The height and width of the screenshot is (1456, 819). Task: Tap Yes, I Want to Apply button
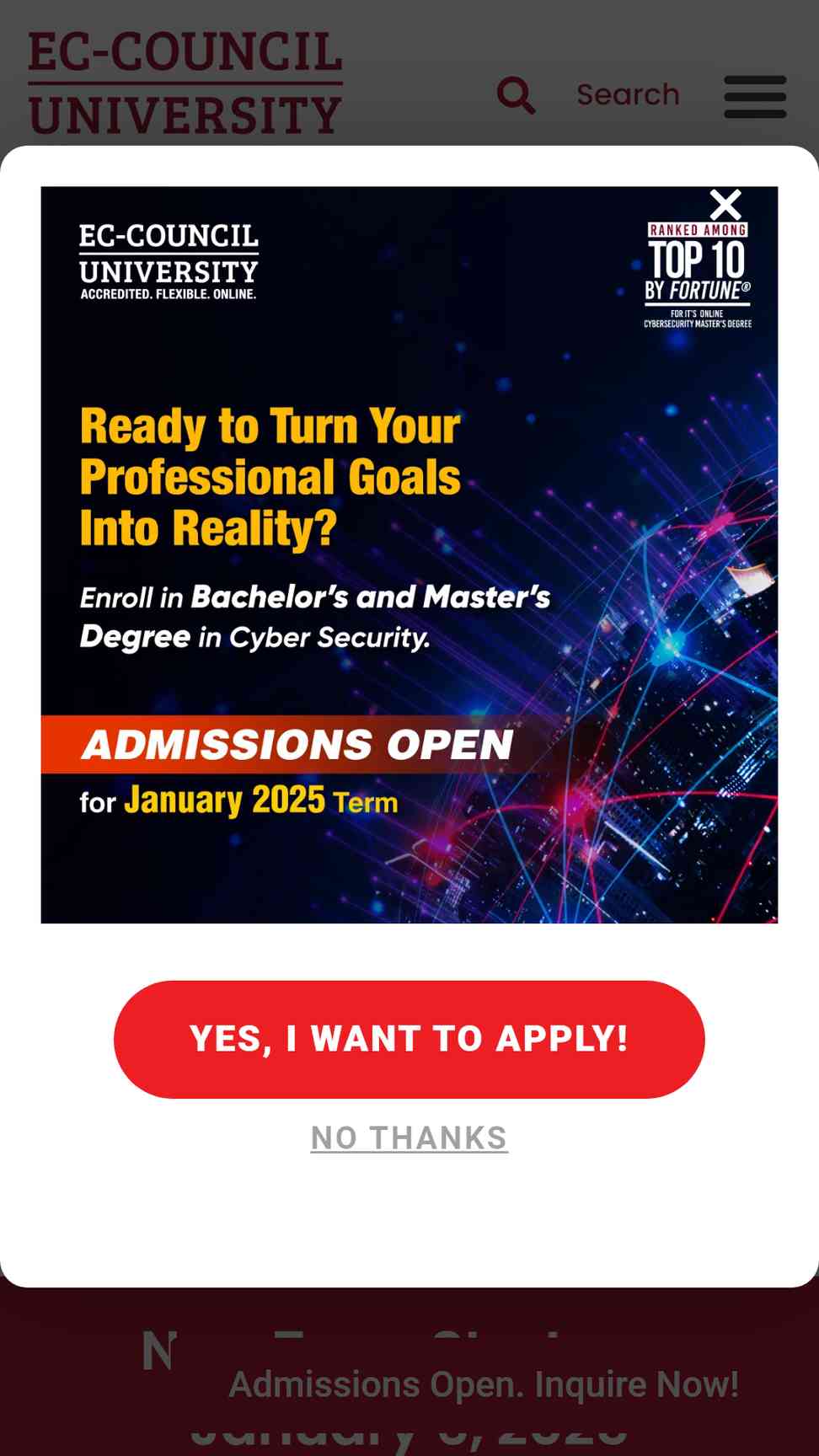409,1039
